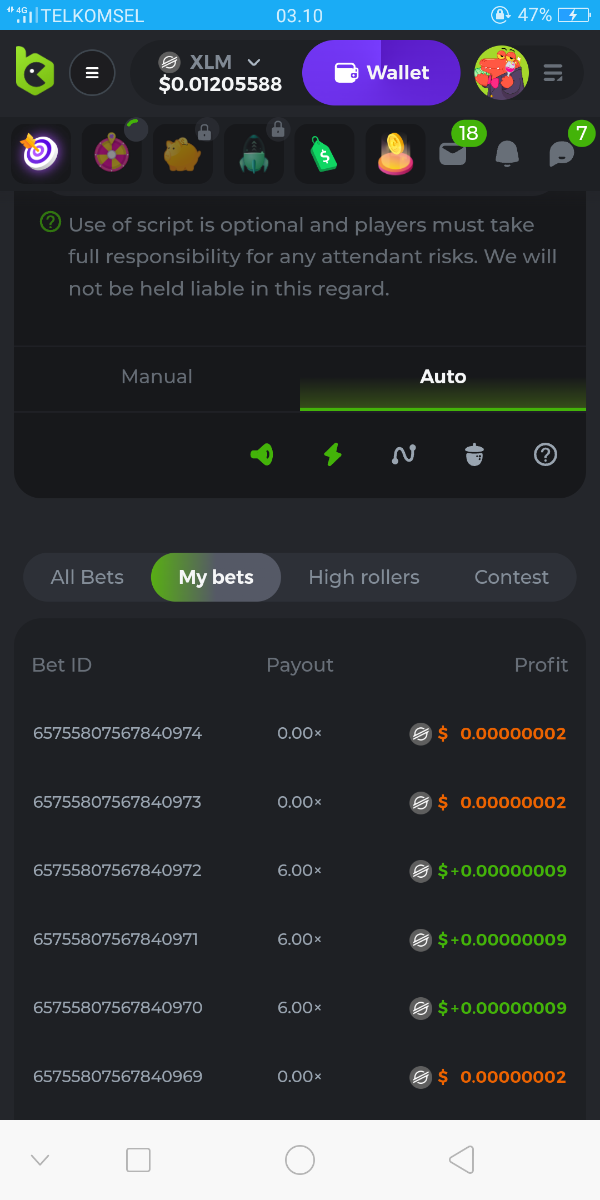600x1200 pixels.
Task: Switch to the Manual tab
Action: tap(157, 377)
